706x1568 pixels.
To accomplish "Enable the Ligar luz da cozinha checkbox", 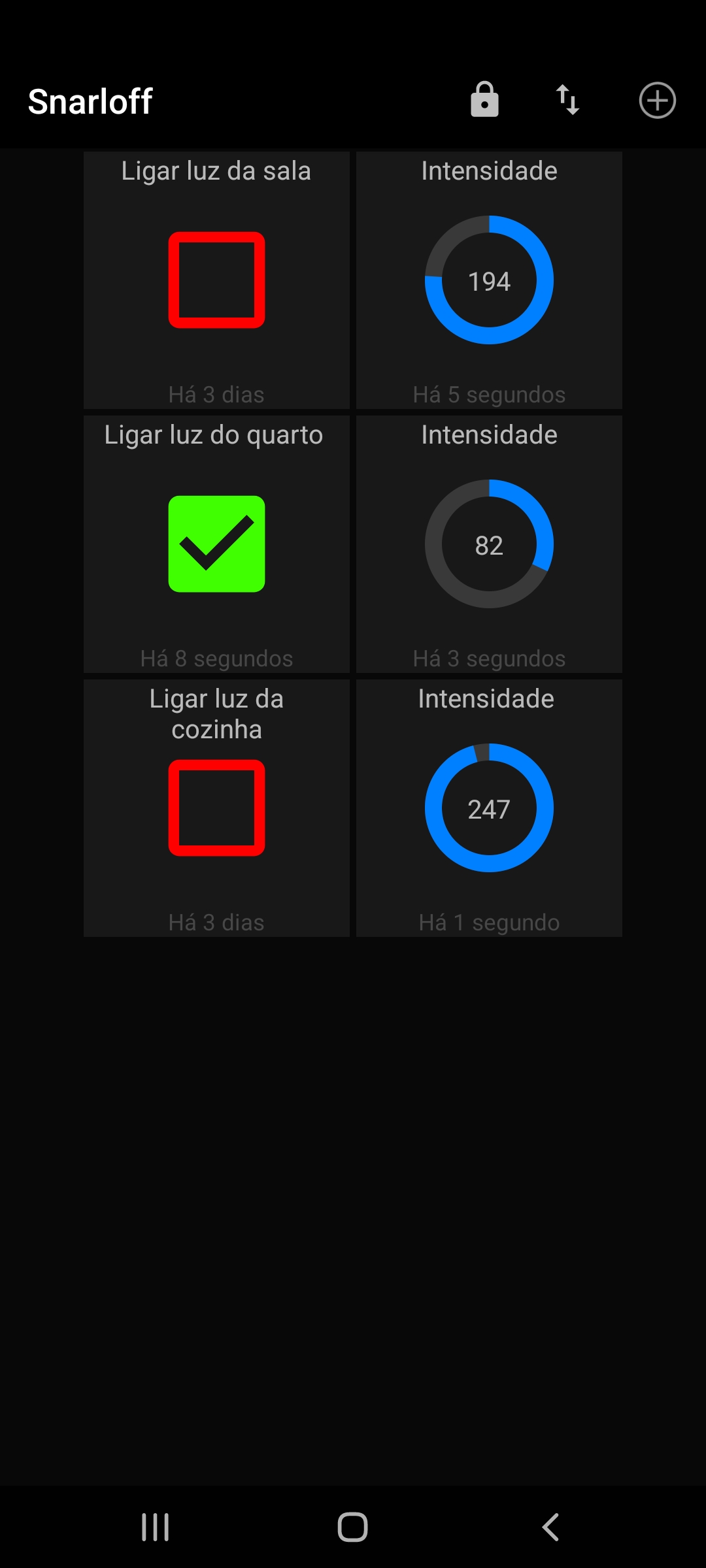I will coord(216,808).
